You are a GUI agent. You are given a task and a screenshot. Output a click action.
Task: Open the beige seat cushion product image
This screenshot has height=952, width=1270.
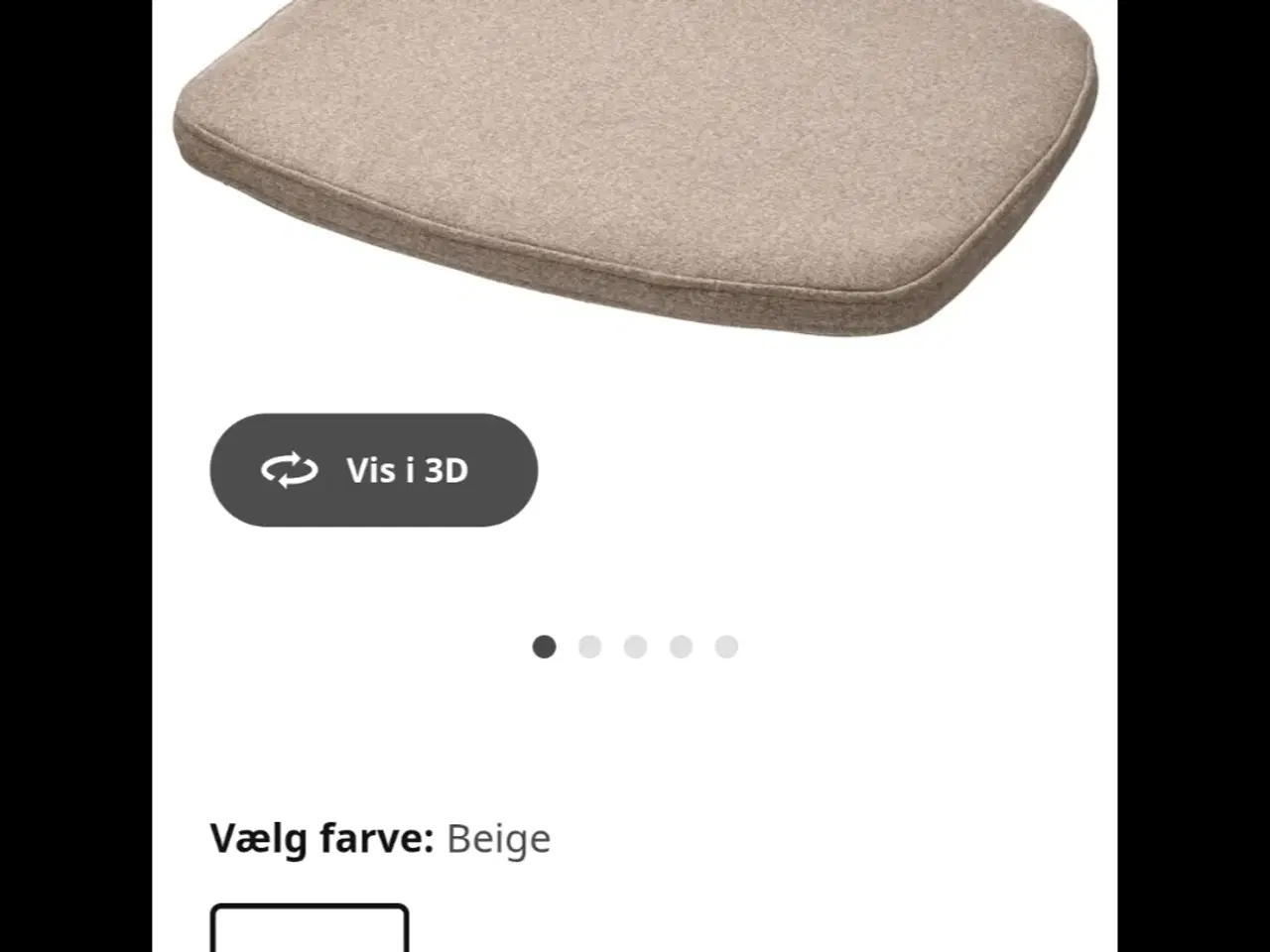(635, 159)
